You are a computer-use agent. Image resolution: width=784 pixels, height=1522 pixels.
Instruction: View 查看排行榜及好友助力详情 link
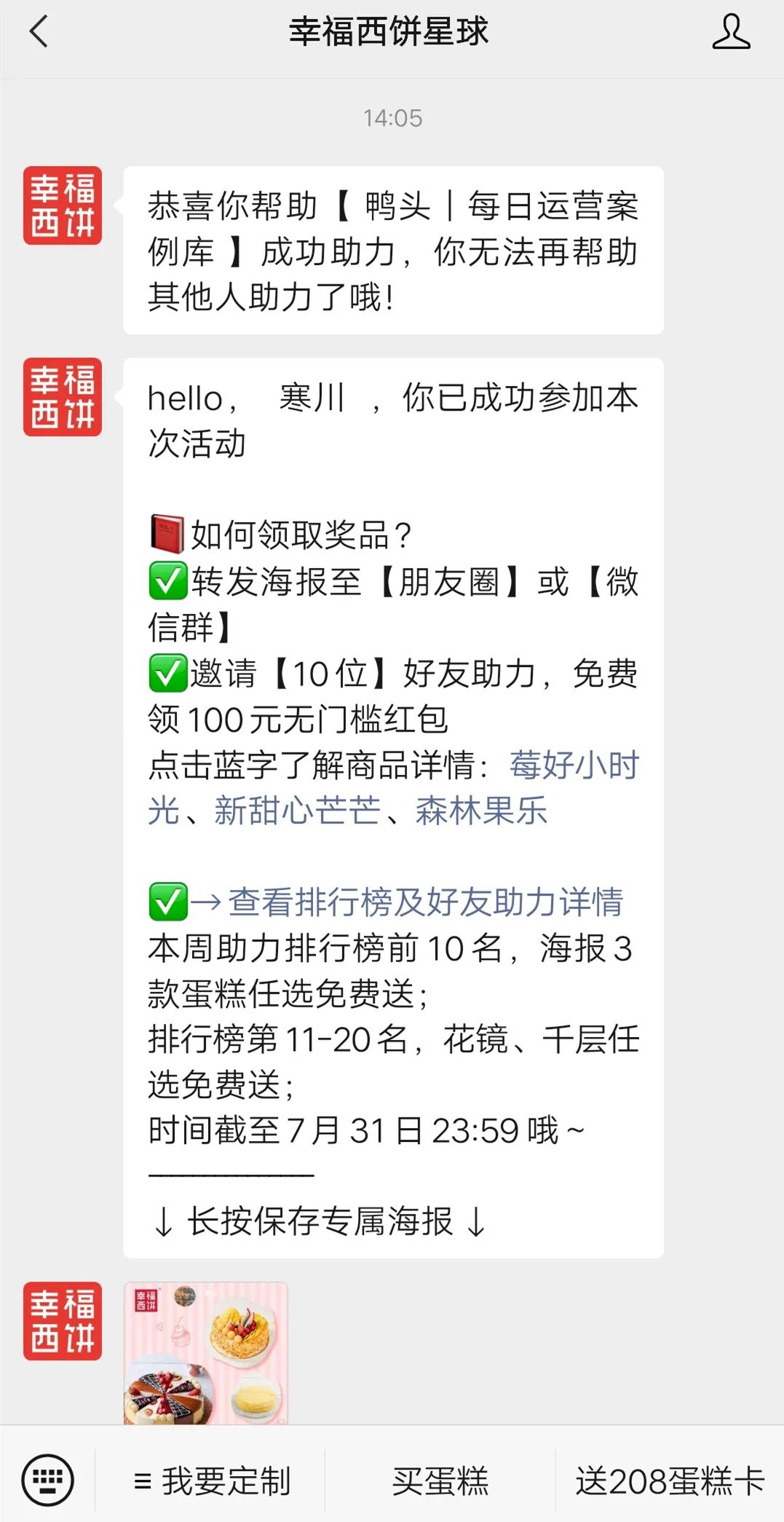pyautogui.click(x=425, y=902)
